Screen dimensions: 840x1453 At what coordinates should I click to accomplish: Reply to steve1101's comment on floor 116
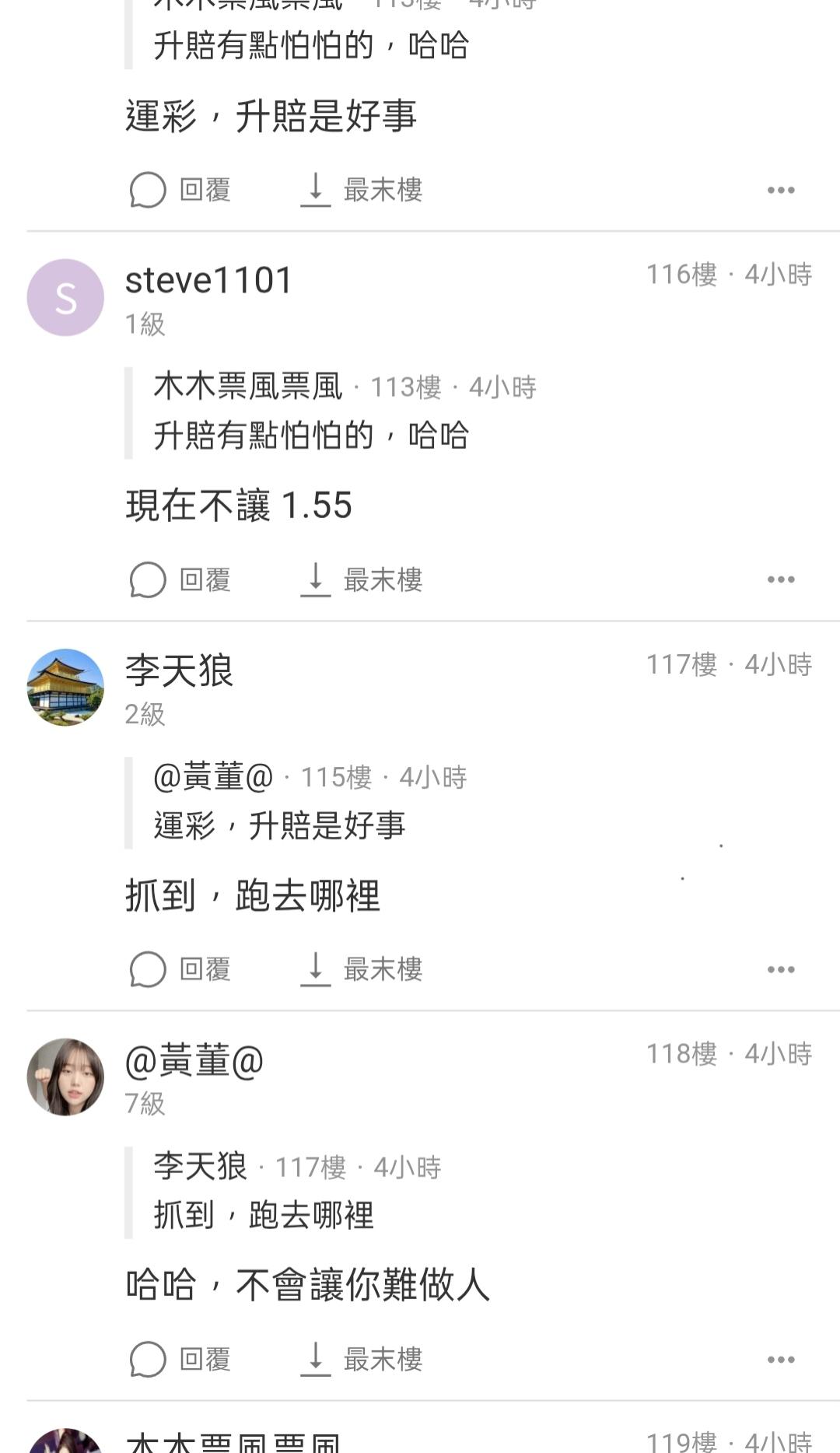point(180,580)
